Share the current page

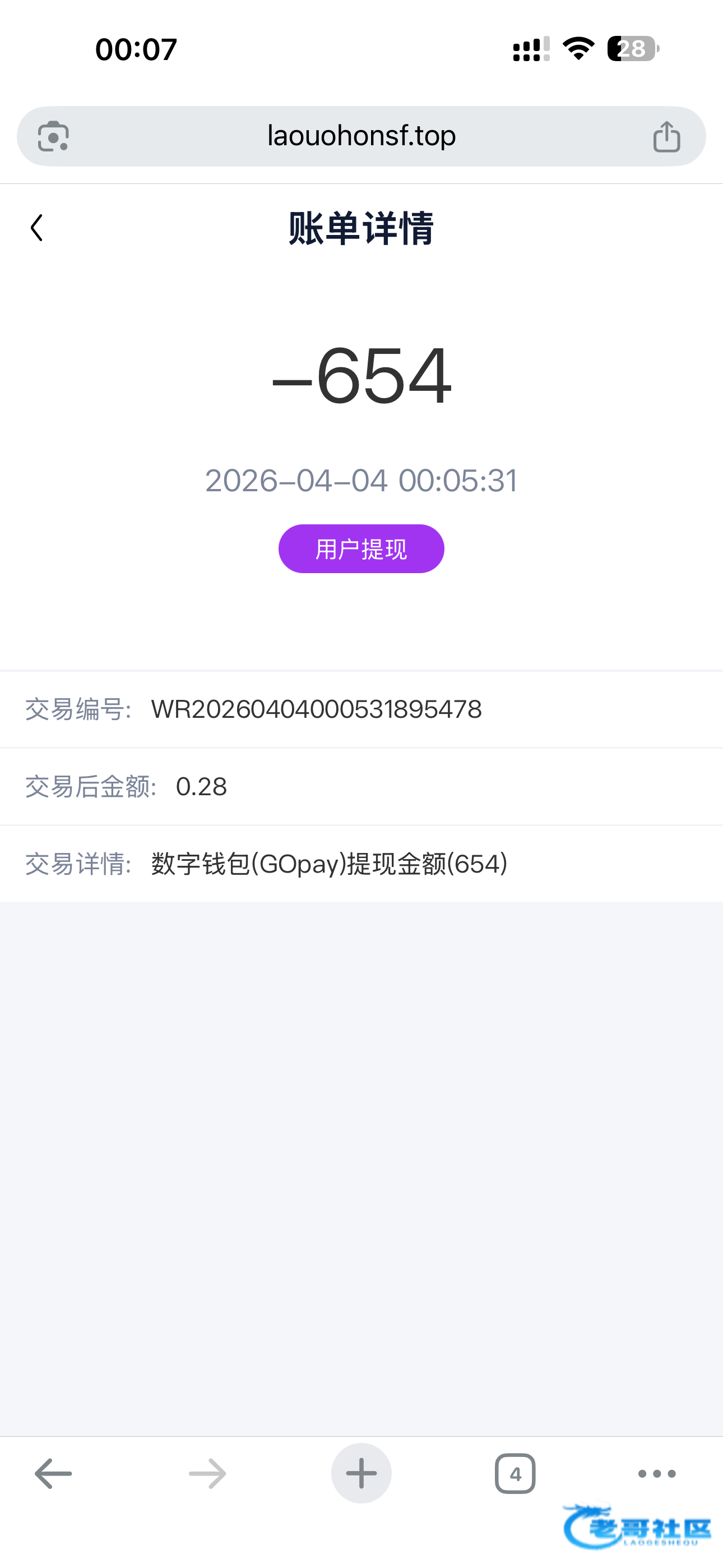pyautogui.click(x=666, y=136)
